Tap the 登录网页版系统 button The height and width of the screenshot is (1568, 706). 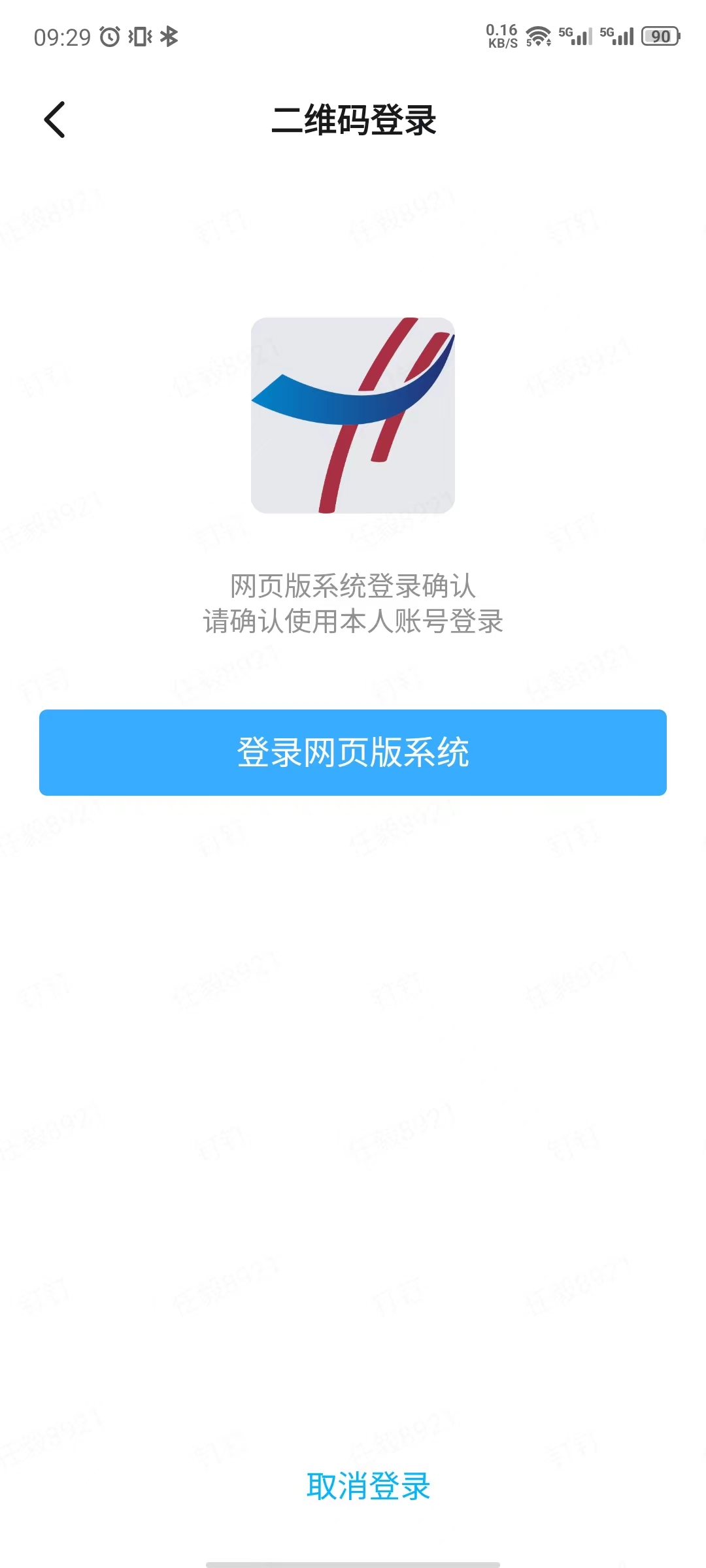click(x=353, y=753)
